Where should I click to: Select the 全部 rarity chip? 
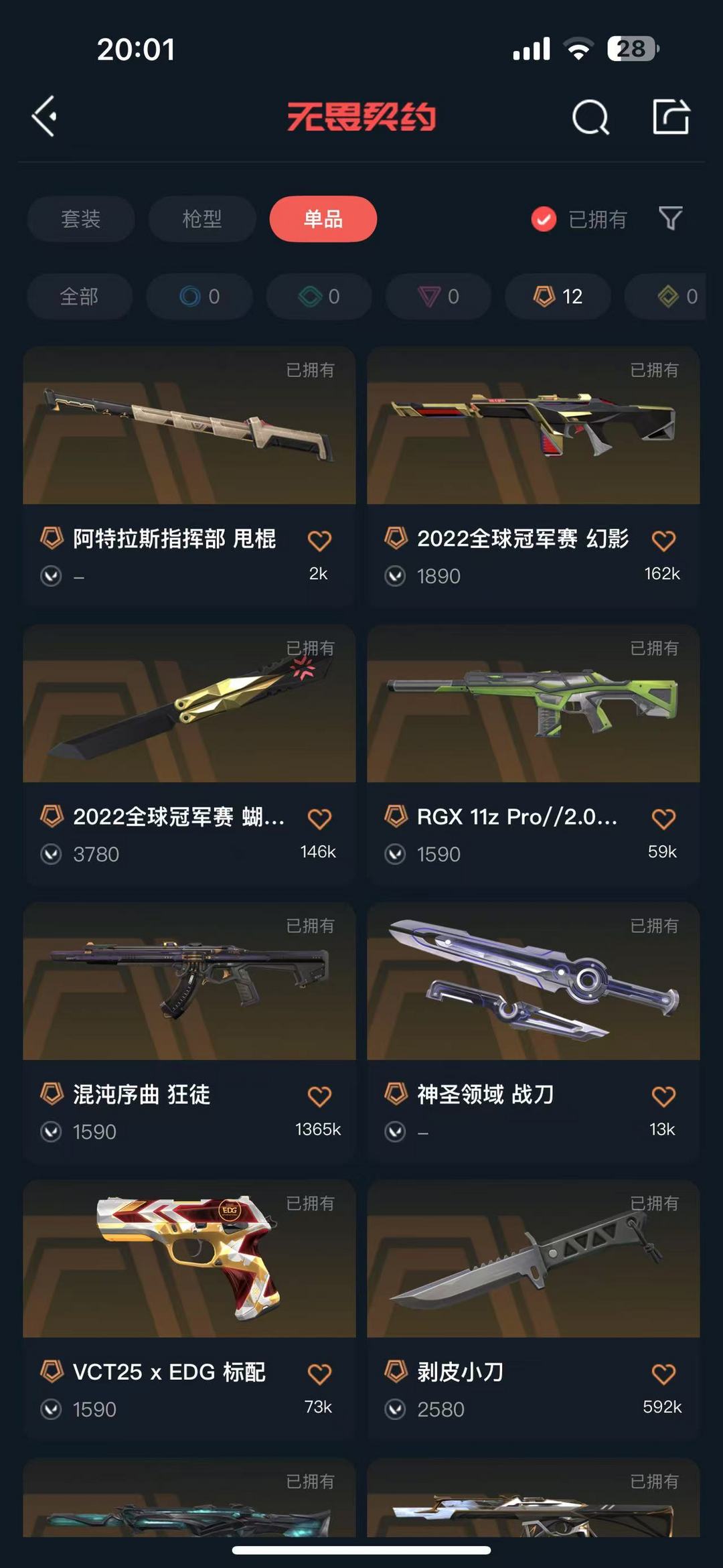(x=80, y=296)
